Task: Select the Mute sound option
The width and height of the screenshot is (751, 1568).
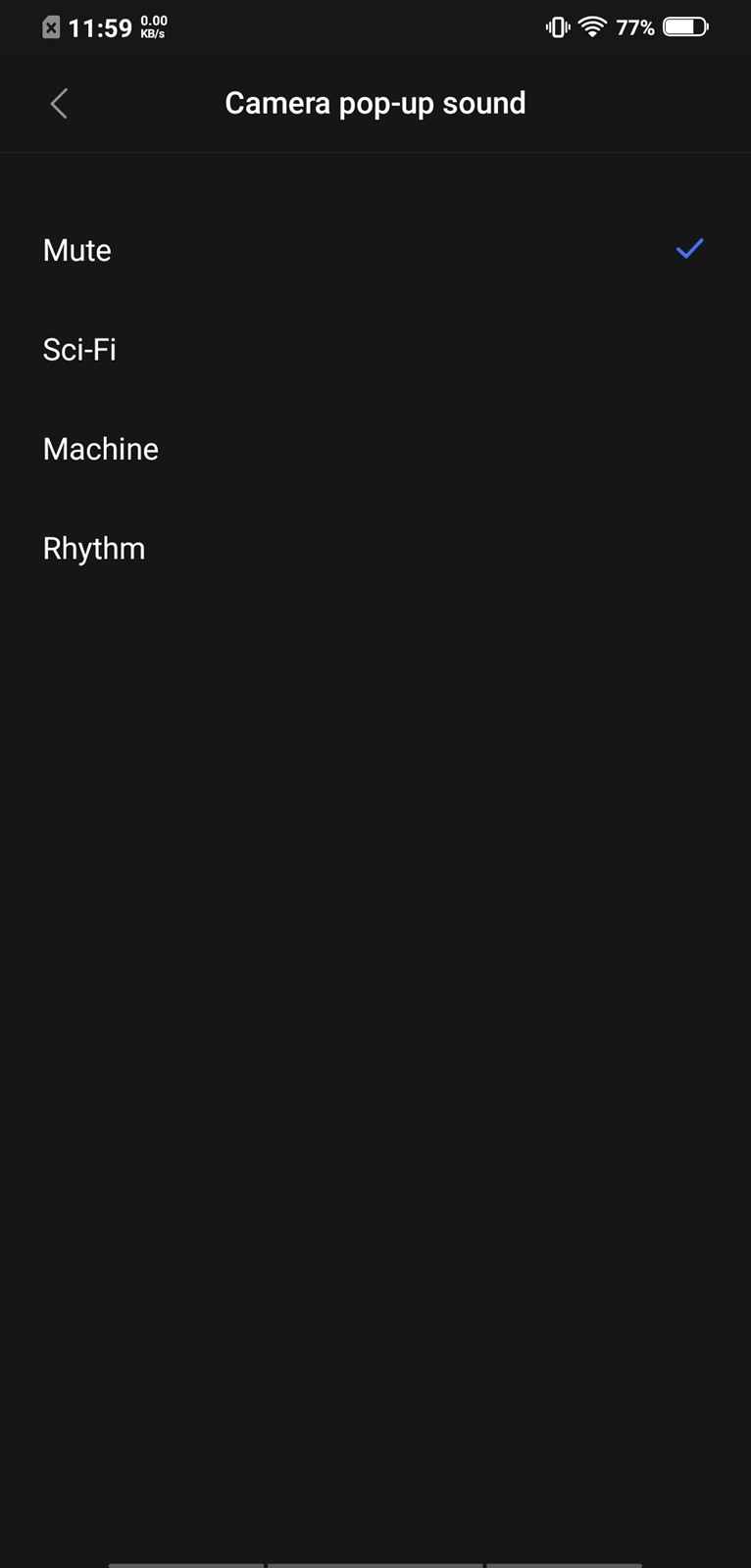Action: 375,250
